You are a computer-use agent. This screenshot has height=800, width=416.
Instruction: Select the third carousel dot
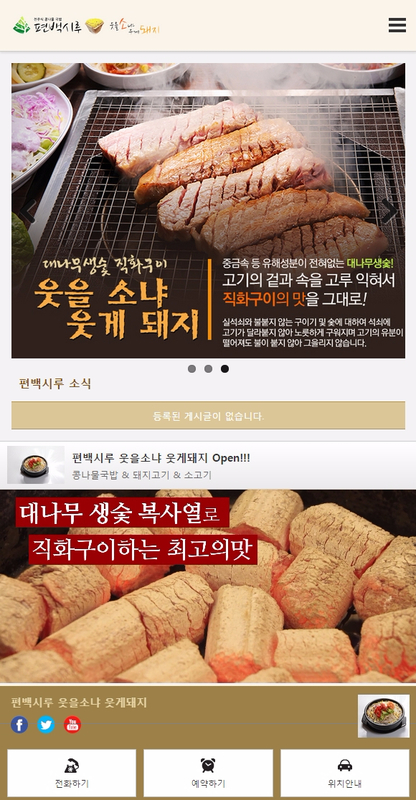pyautogui.click(x=225, y=369)
